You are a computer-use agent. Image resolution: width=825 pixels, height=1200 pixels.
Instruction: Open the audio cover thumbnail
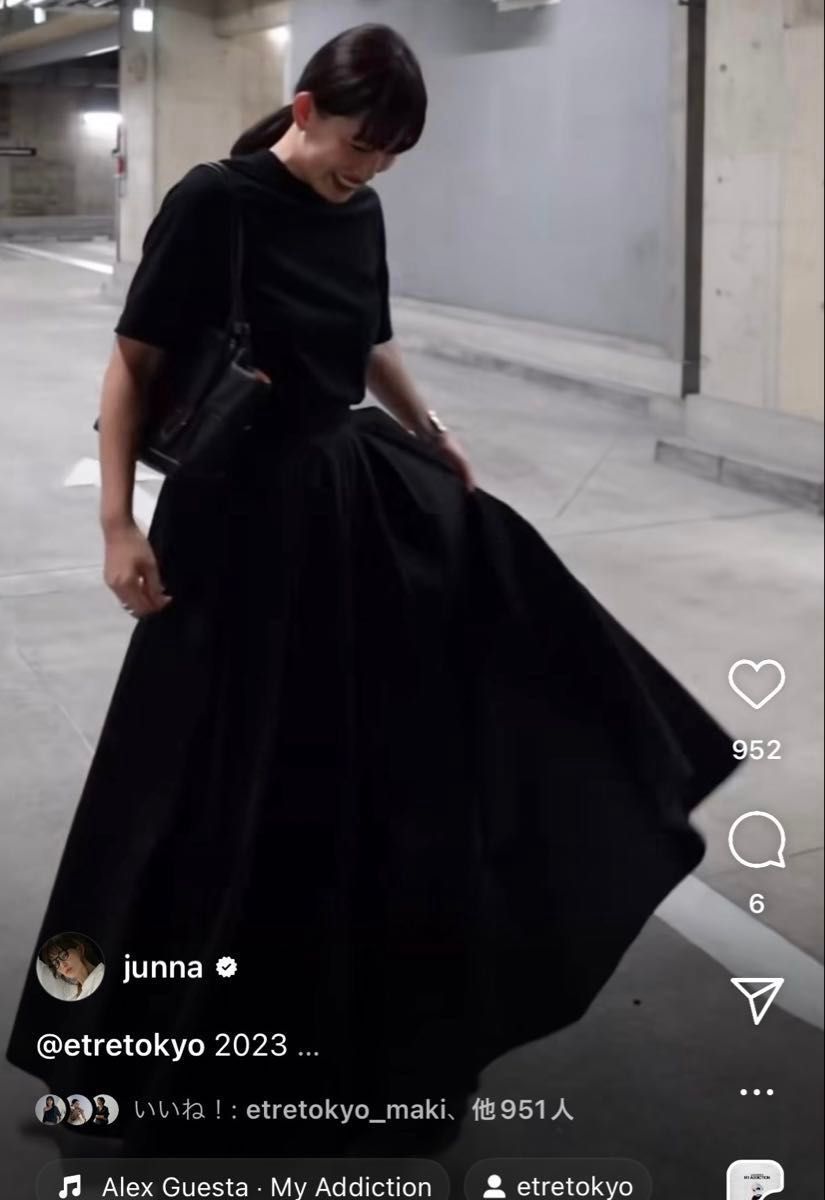pyautogui.click(x=755, y=1181)
